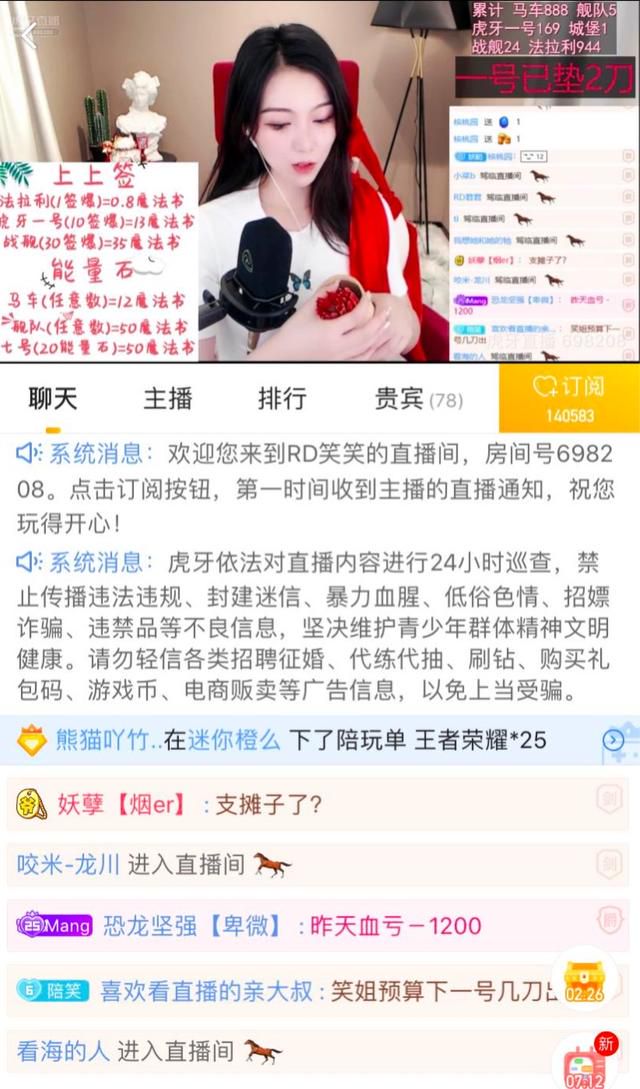Open the 熊猫吖竹 陪玩单 banner arrow

(x=613, y=740)
